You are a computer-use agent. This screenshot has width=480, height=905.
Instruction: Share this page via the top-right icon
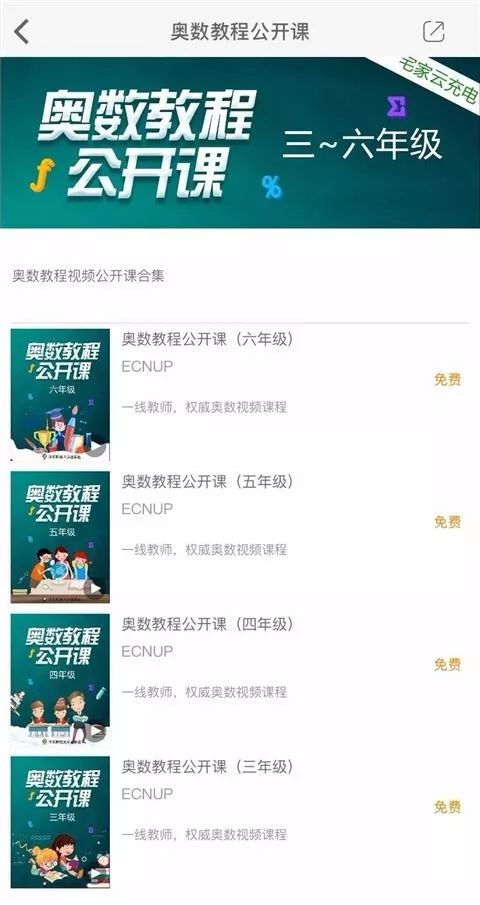(434, 31)
